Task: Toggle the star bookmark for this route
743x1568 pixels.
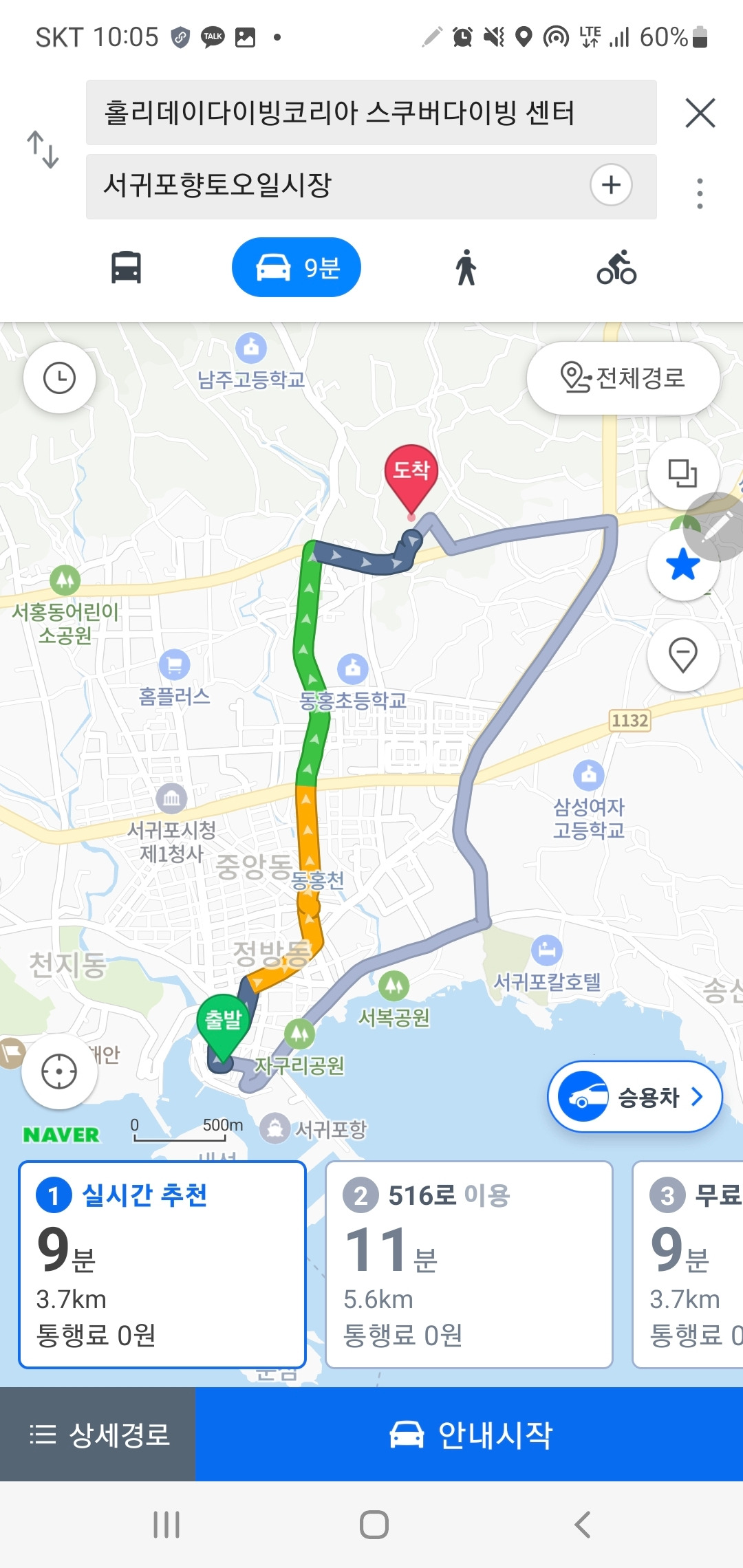Action: point(682,567)
